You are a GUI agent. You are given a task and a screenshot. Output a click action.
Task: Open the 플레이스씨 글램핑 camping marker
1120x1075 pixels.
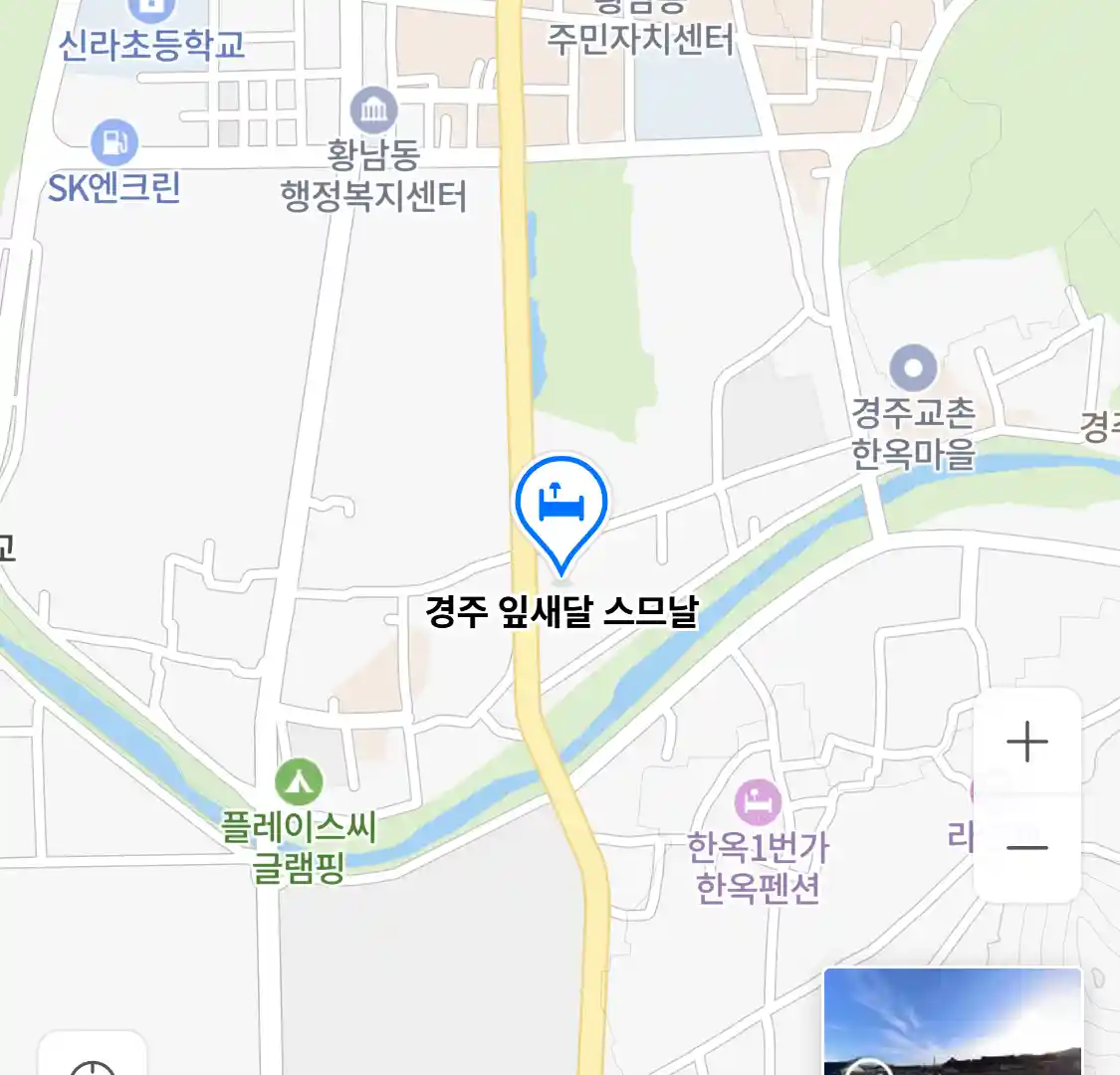pos(299,782)
